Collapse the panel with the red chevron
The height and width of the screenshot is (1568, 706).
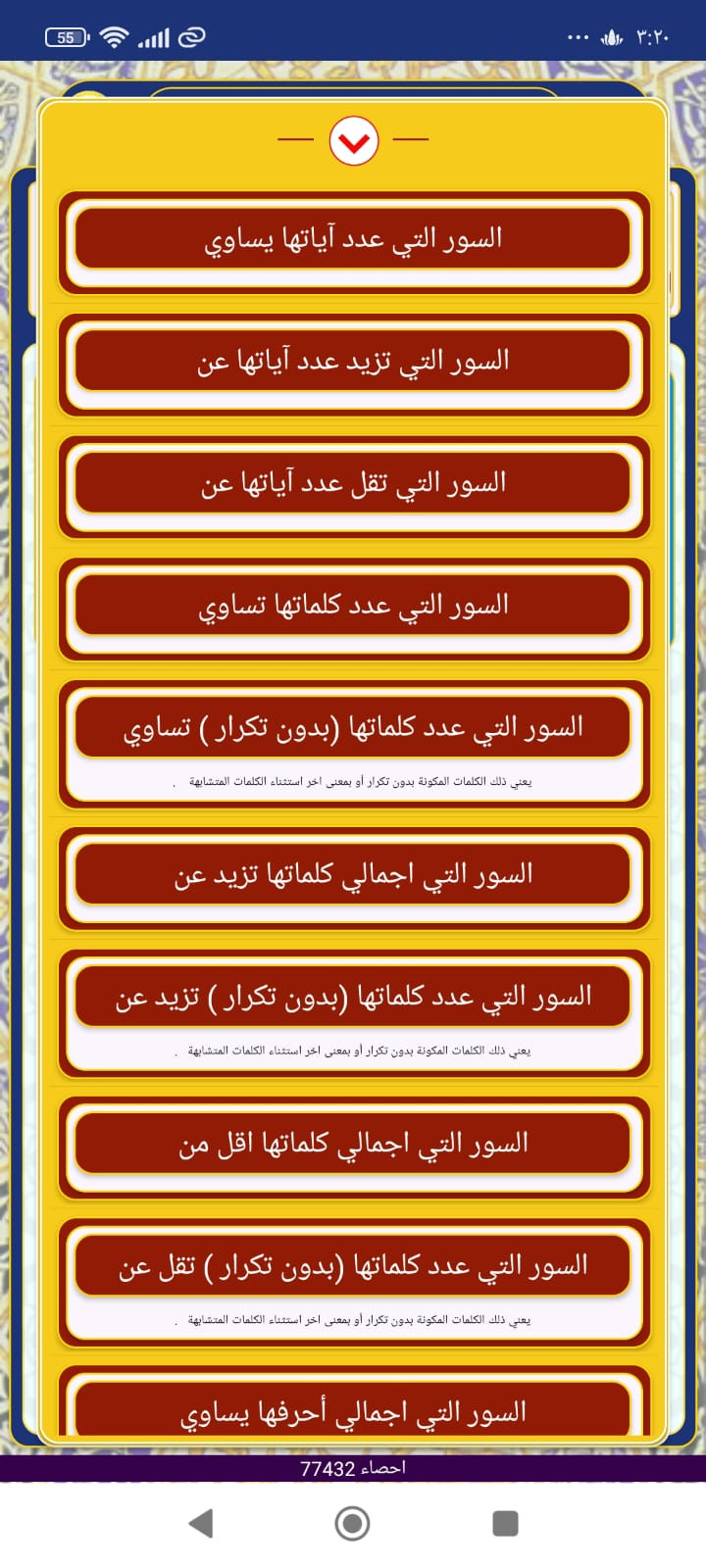coord(353,141)
